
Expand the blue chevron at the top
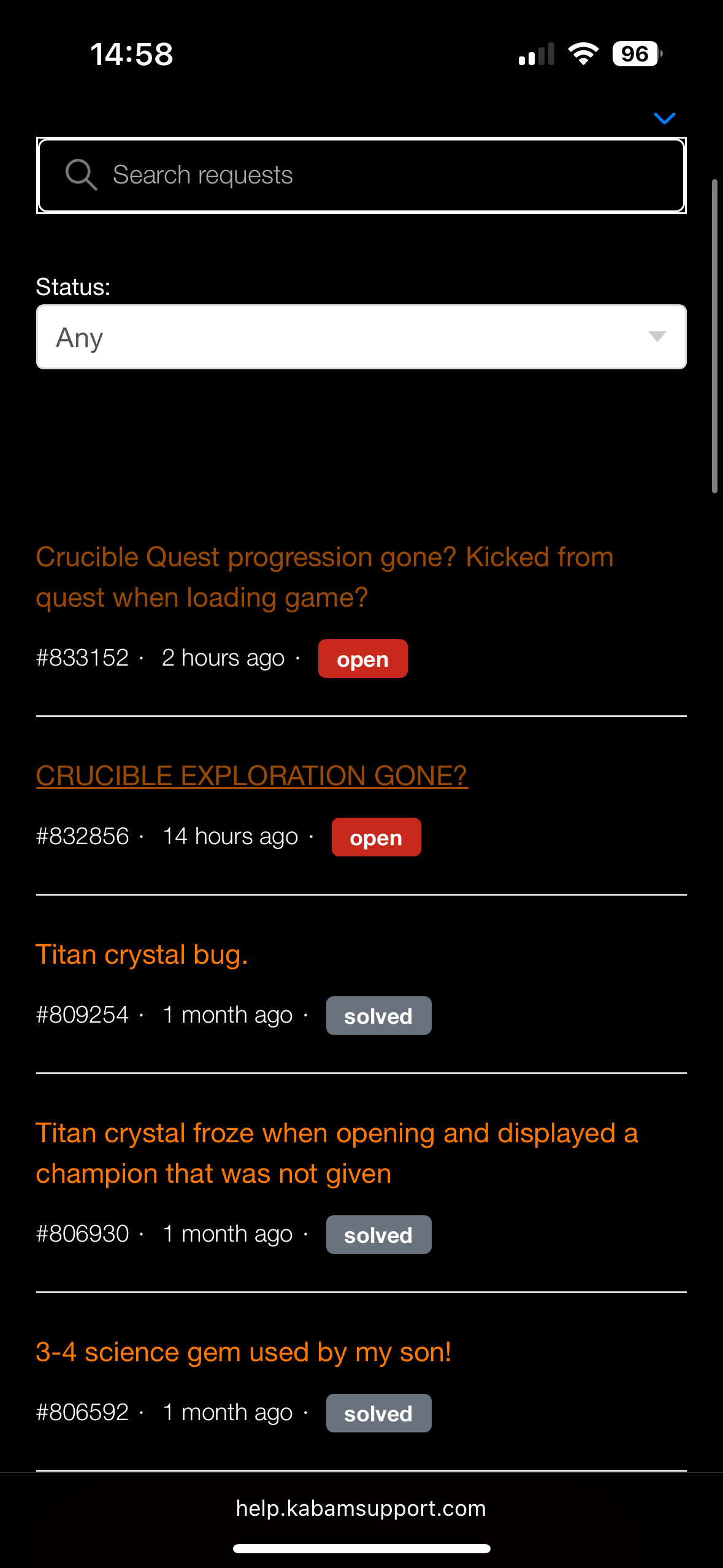665,118
